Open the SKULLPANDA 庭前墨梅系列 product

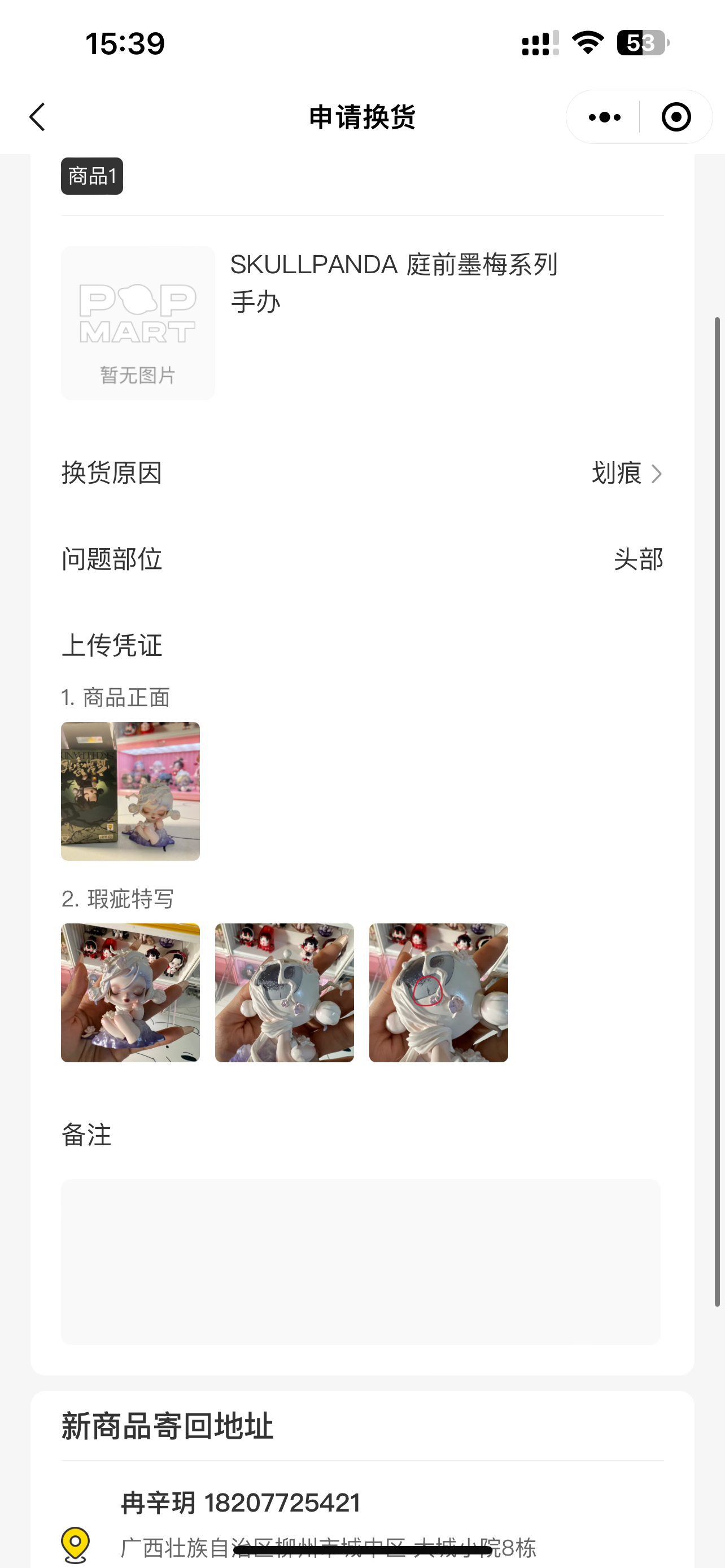[393, 283]
